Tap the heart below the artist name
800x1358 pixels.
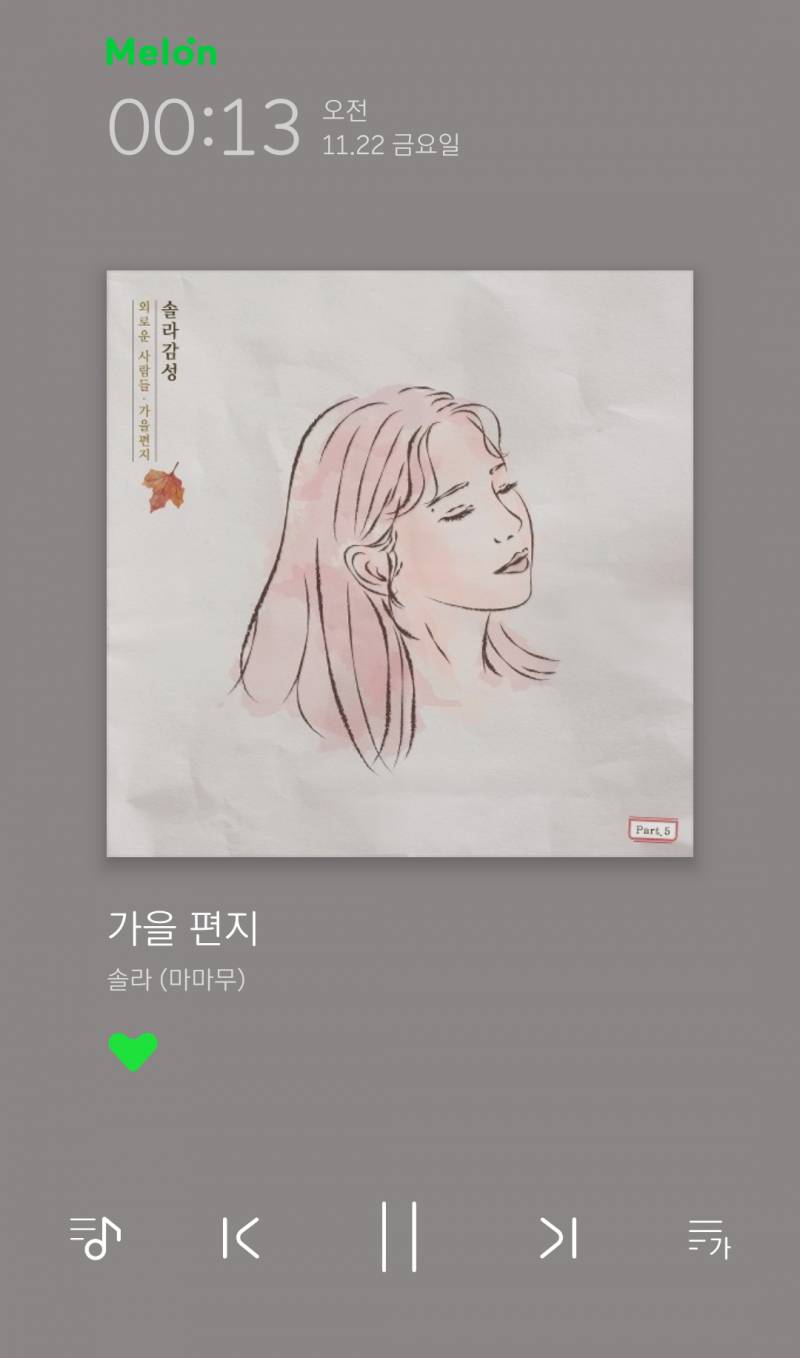(x=133, y=1053)
